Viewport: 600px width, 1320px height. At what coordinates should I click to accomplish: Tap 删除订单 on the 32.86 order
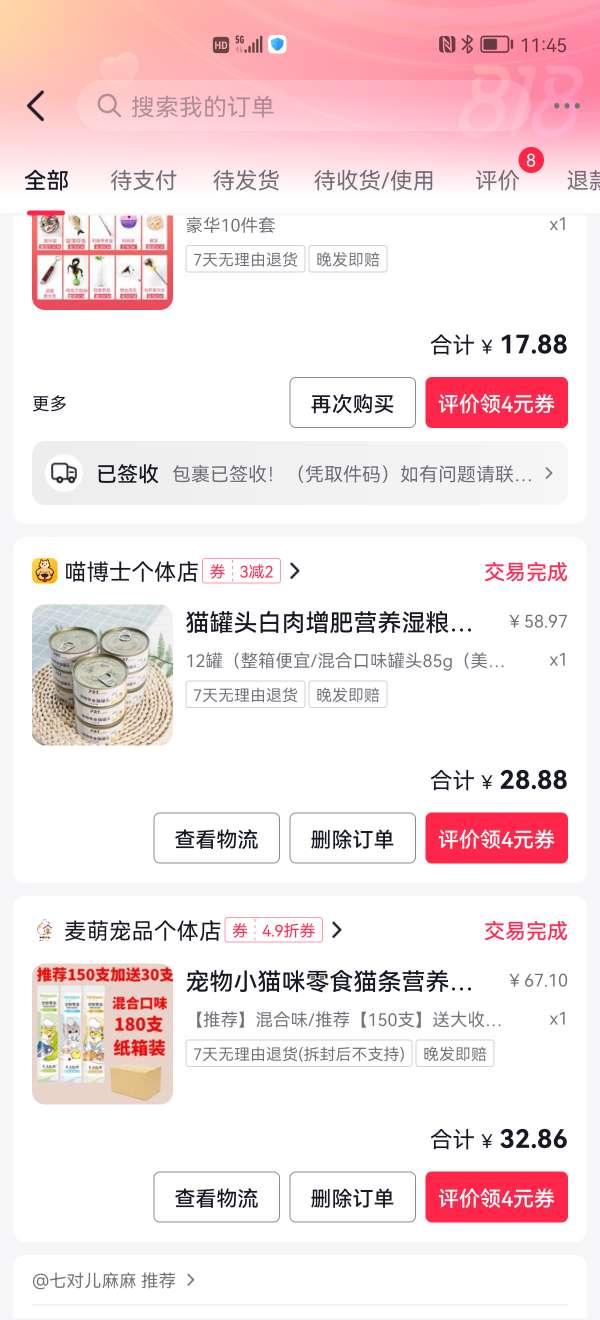(x=352, y=1197)
